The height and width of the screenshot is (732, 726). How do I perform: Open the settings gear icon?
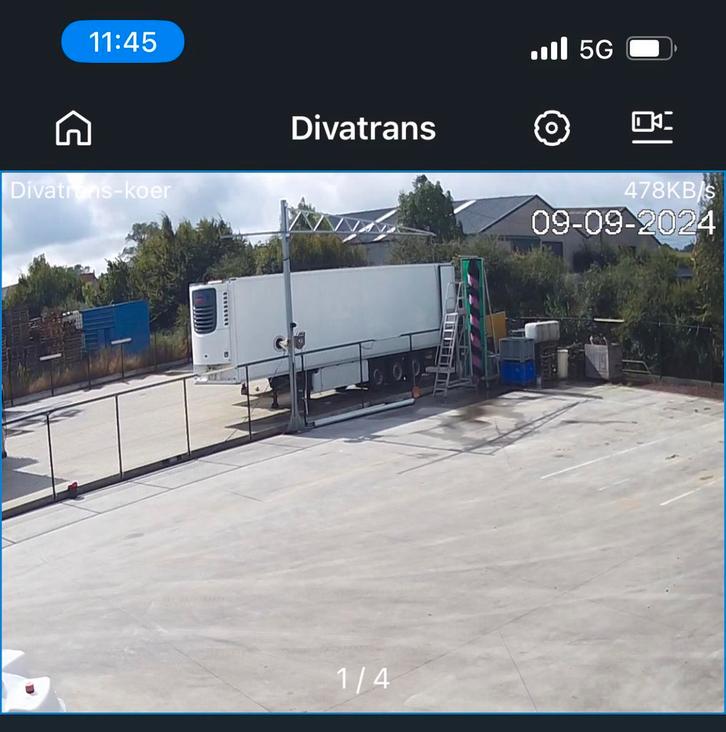pyautogui.click(x=552, y=128)
